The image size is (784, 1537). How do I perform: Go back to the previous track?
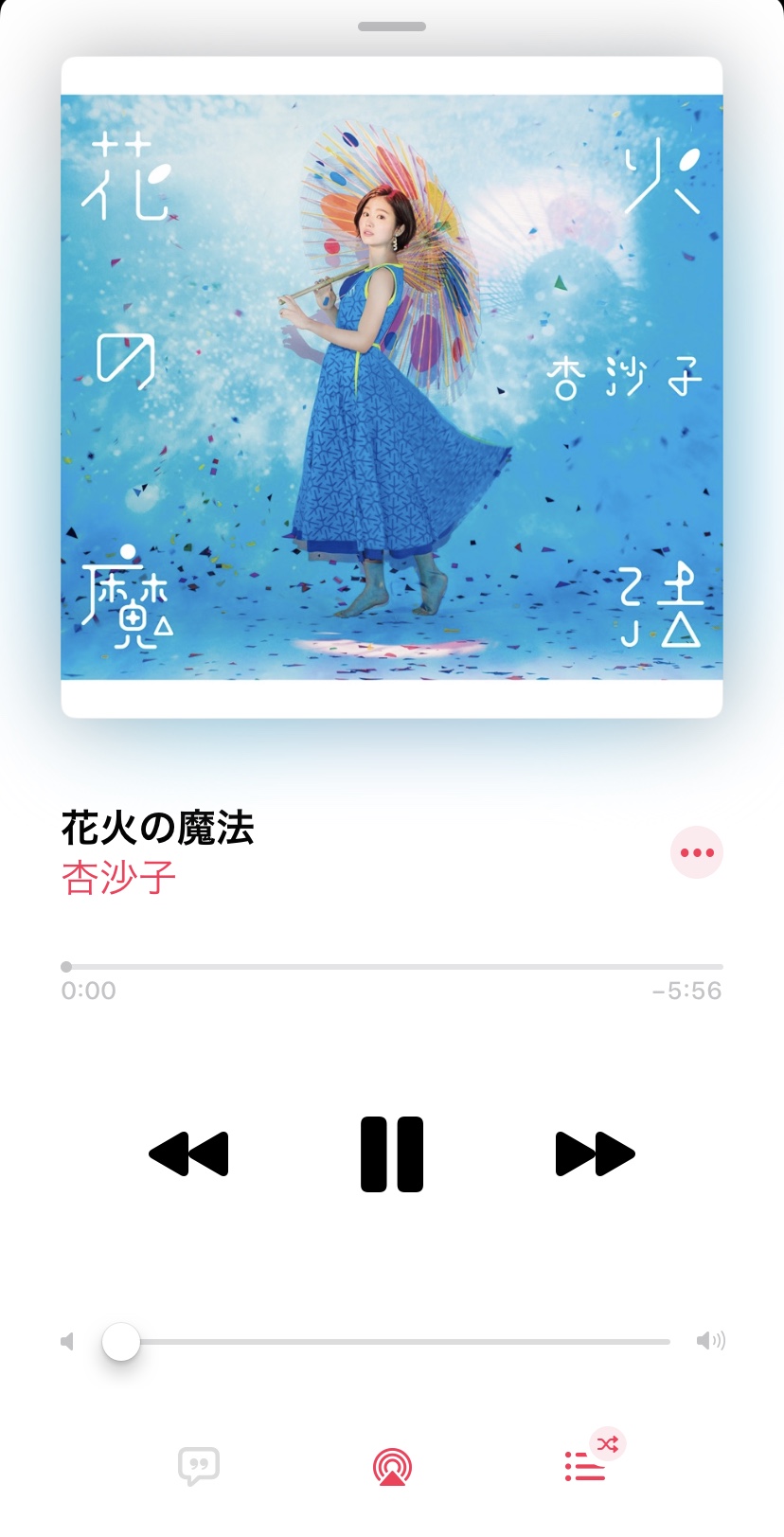[x=188, y=1153]
